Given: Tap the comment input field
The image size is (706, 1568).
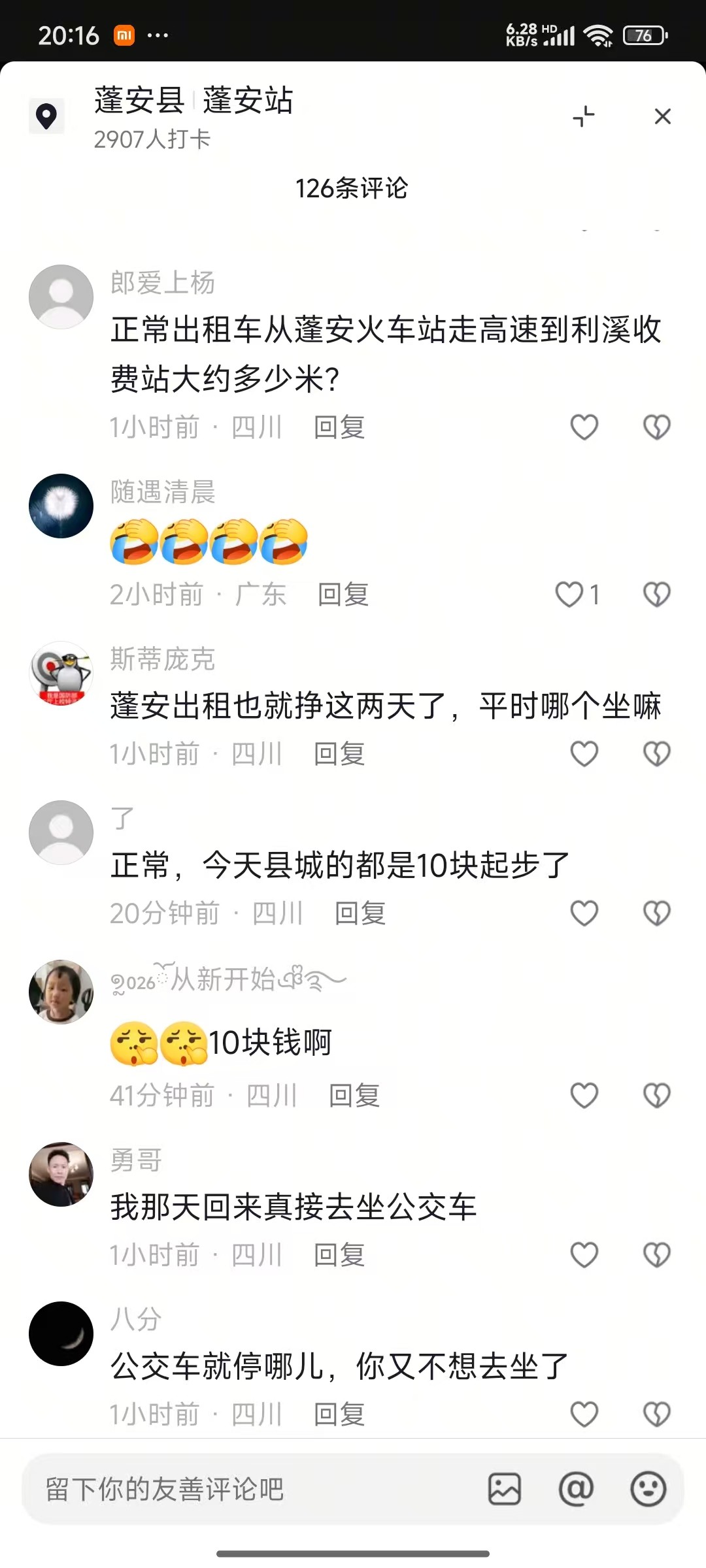Looking at the screenshot, I should (x=248, y=1490).
